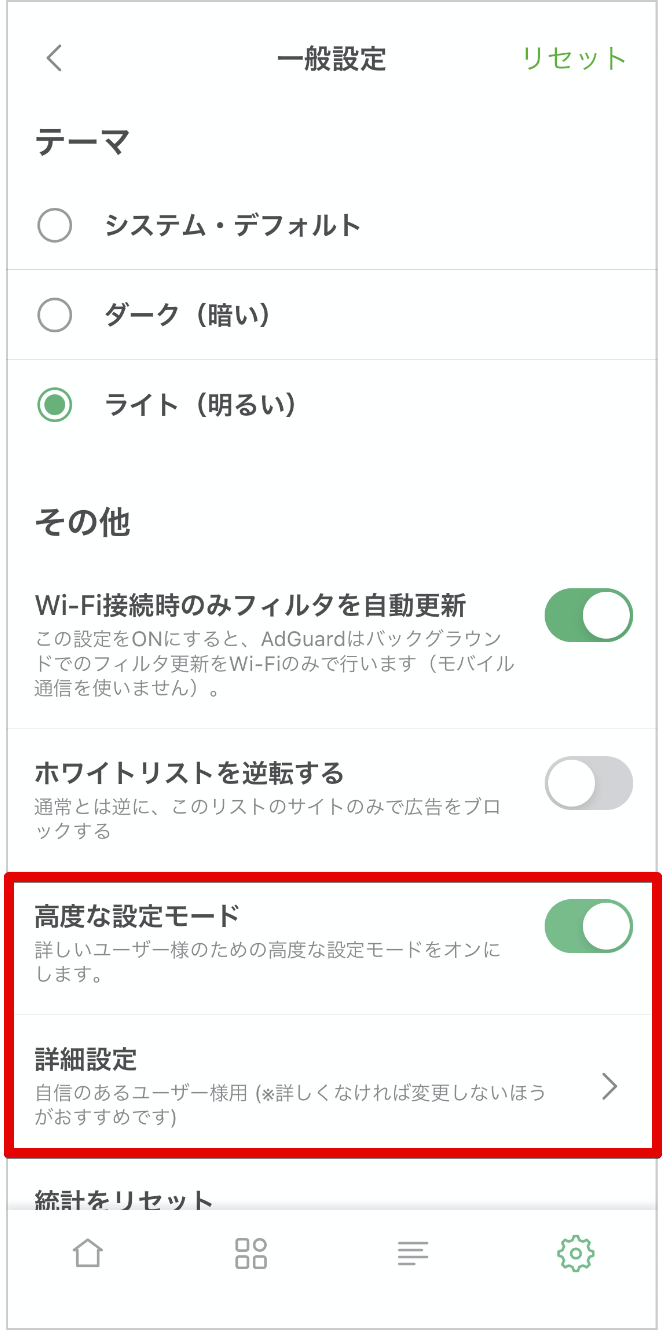Image resolution: width=667 pixels, height=1330 pixels.
Task: Enable ホワイトリストを逆転する
Action: [589, 782]
